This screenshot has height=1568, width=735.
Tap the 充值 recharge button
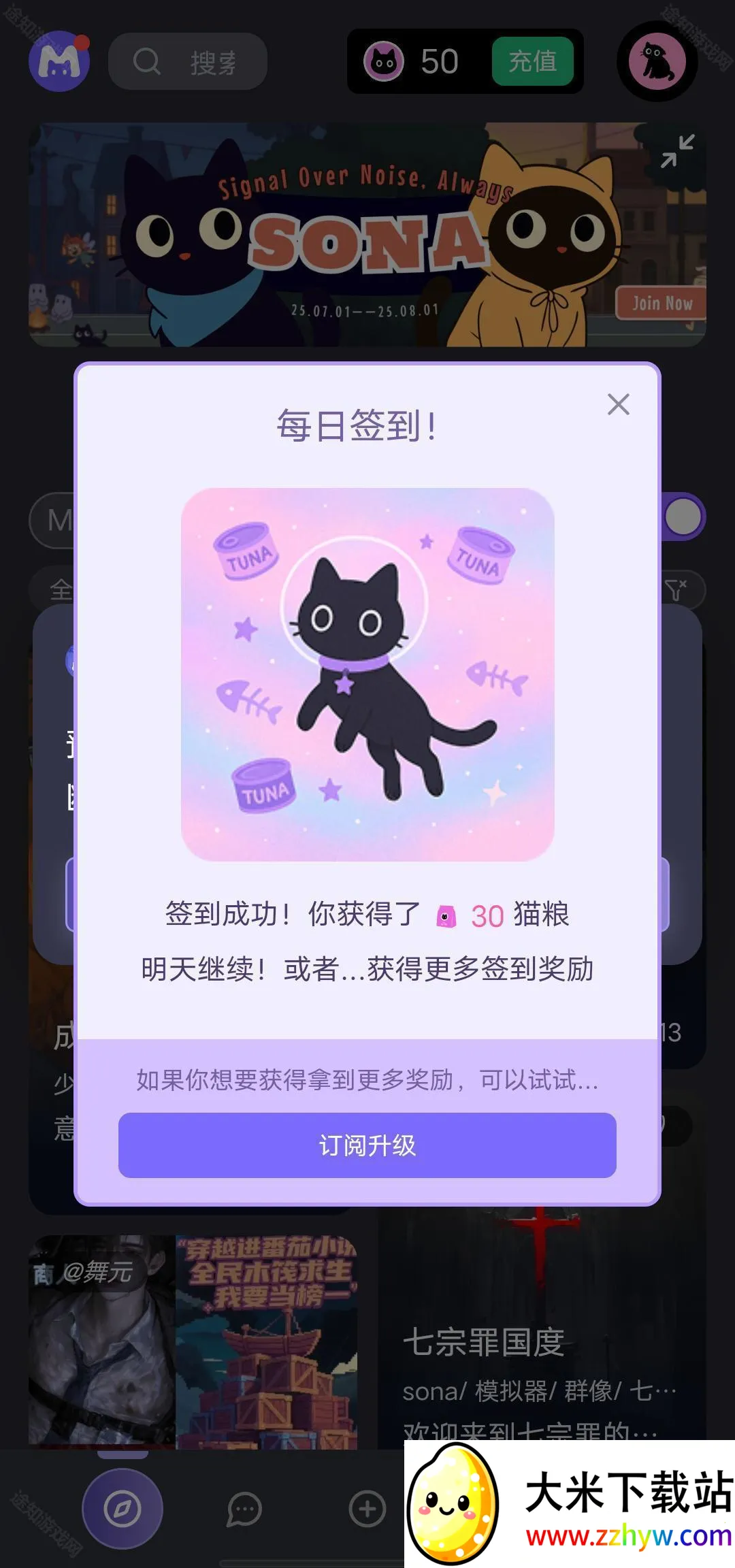[532, 62]
